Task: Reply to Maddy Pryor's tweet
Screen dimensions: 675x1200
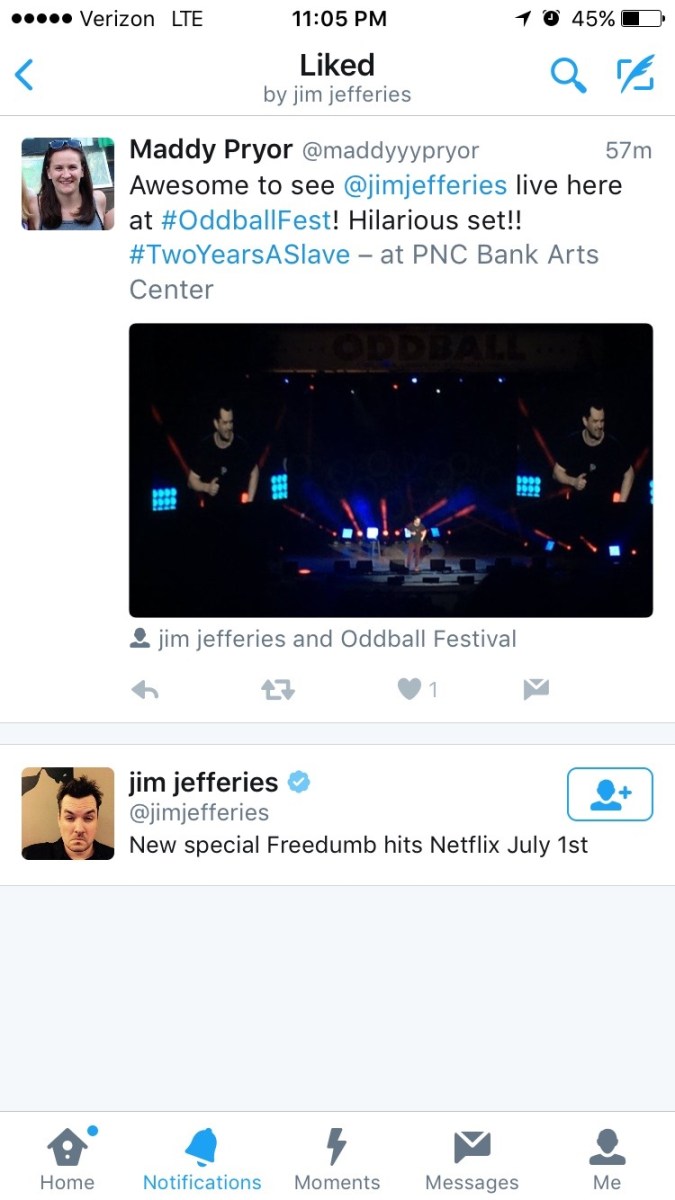Action: click(x=146, y=689)
